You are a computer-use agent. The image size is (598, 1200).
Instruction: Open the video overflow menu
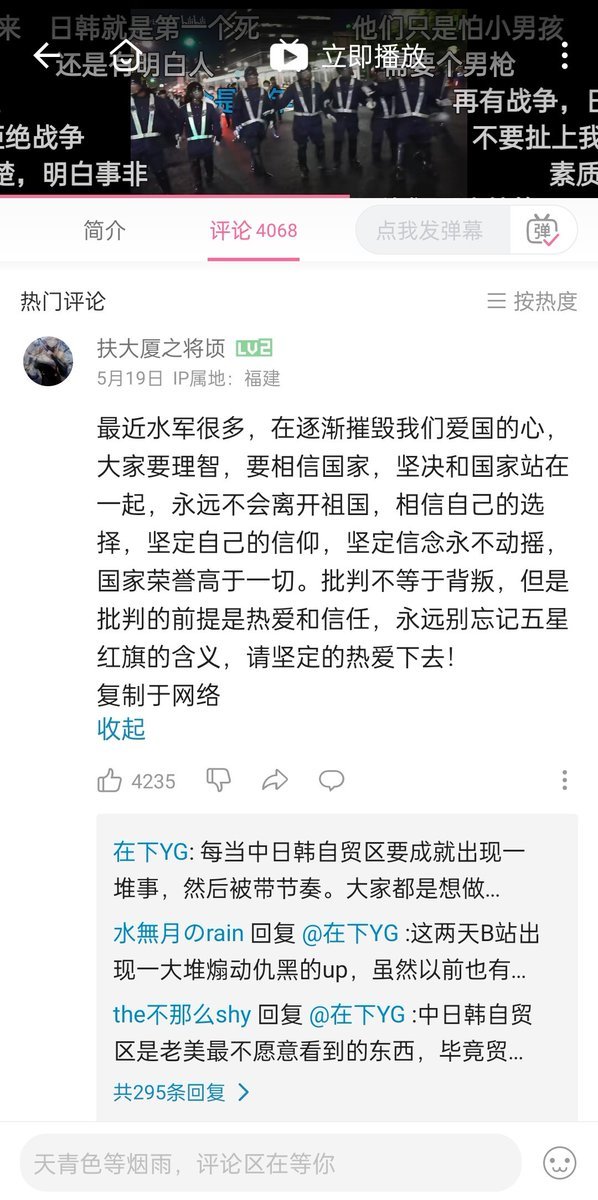point(565,56)
